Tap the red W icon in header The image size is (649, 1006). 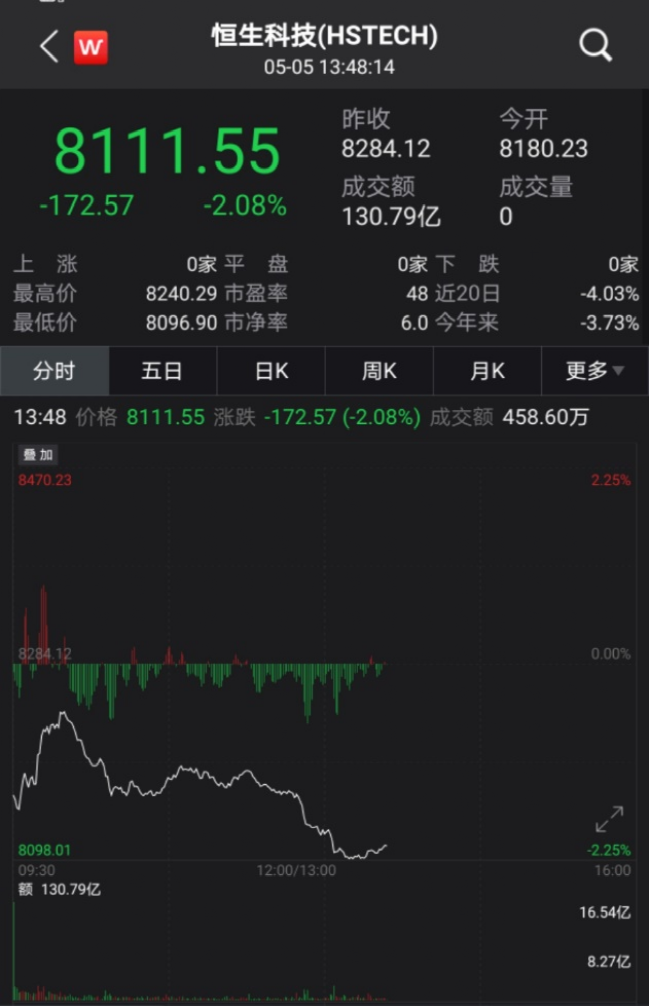[x=91, y=47]
